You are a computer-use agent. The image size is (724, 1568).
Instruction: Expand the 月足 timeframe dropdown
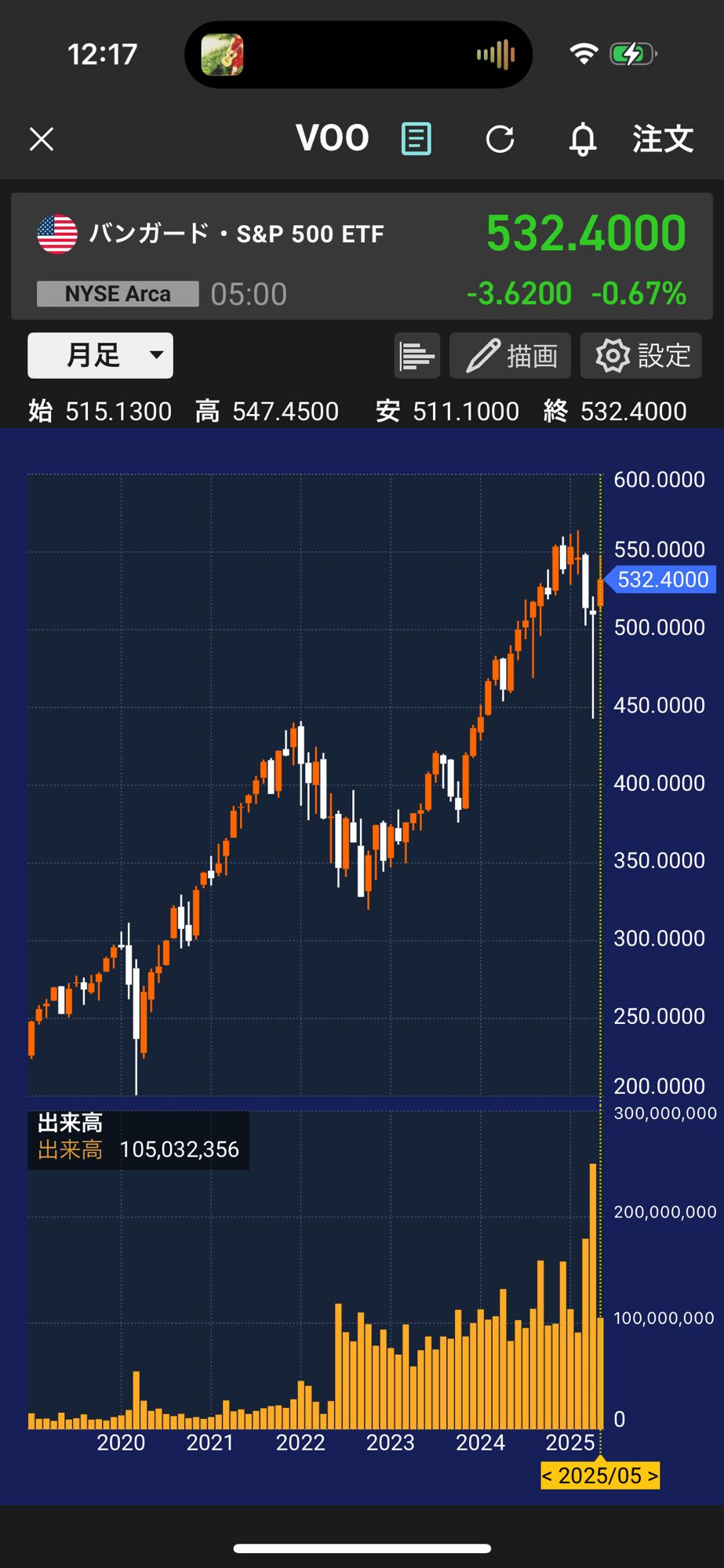[x=100, y=355]
